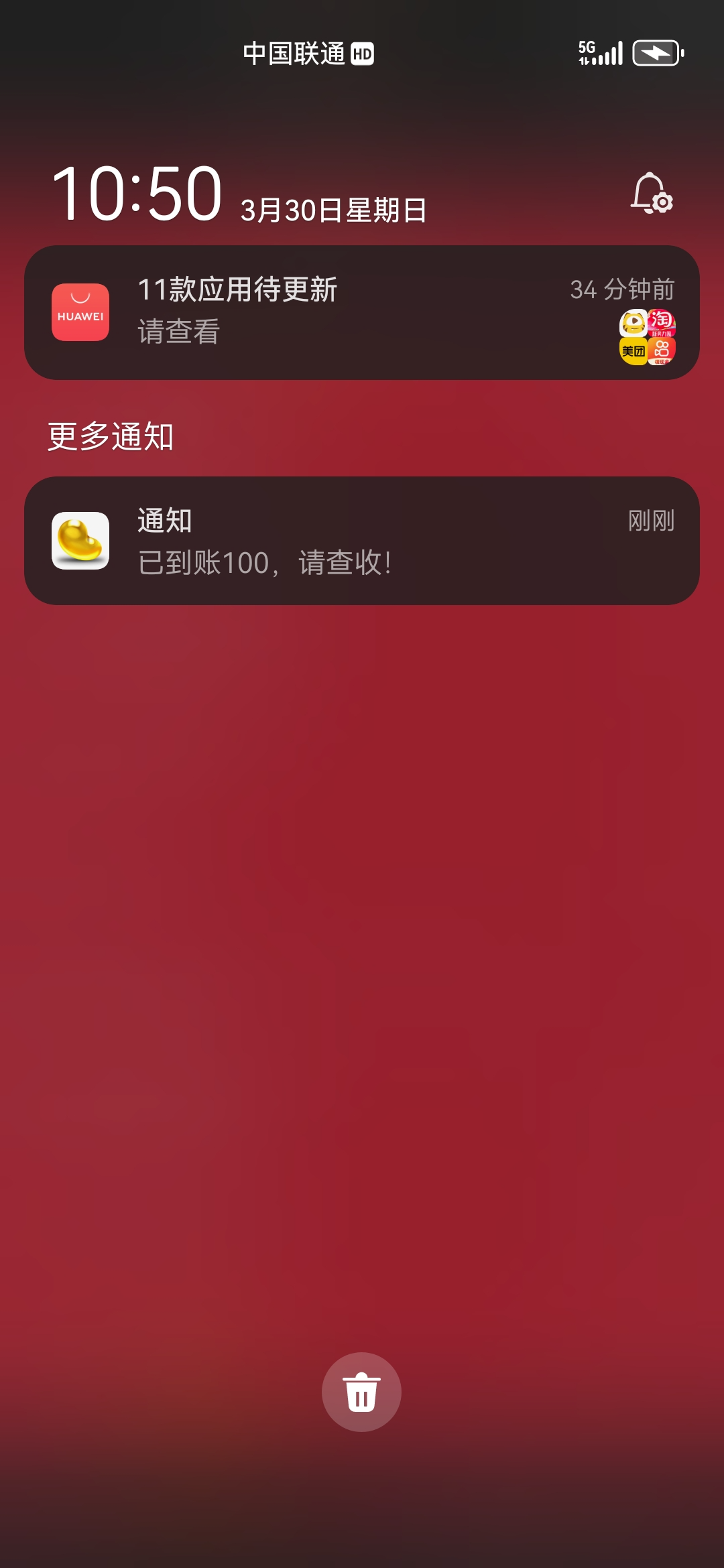Open the 11款应用待更新 notification
This screenshot has height=1568, width=724.
click(362, 312)
